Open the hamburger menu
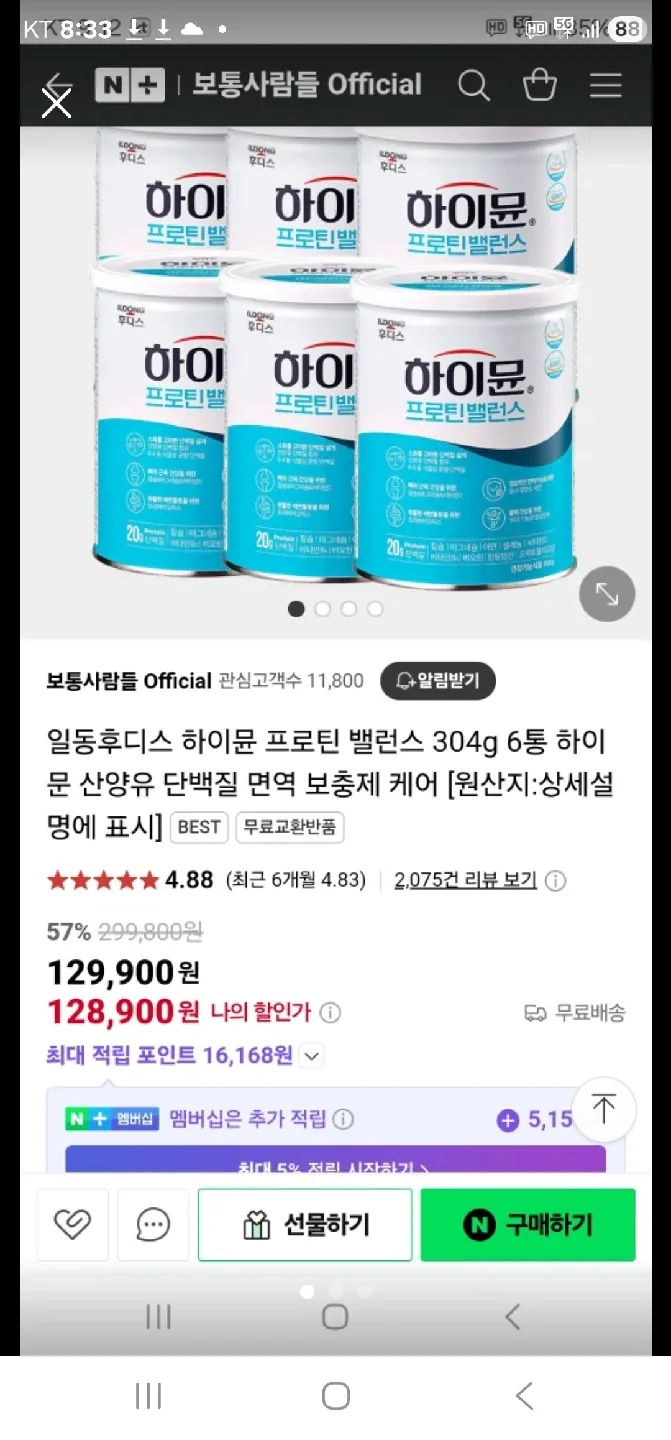Viewport: 671px width, 1440px height. tap(605, 85)
